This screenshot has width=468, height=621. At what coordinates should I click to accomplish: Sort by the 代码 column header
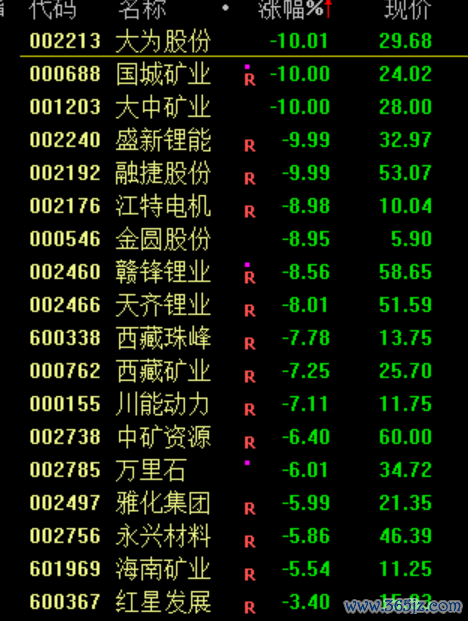pos(53,10)
